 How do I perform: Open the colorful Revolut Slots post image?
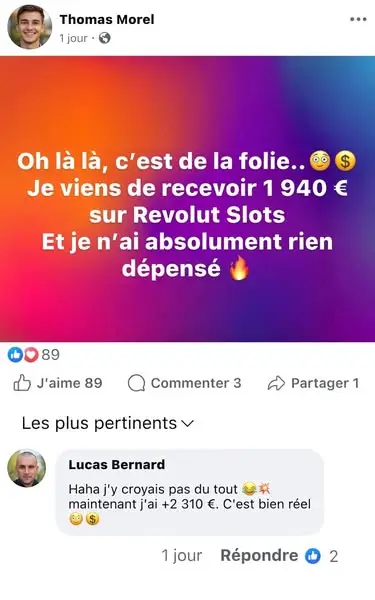[x=188, y=199]
